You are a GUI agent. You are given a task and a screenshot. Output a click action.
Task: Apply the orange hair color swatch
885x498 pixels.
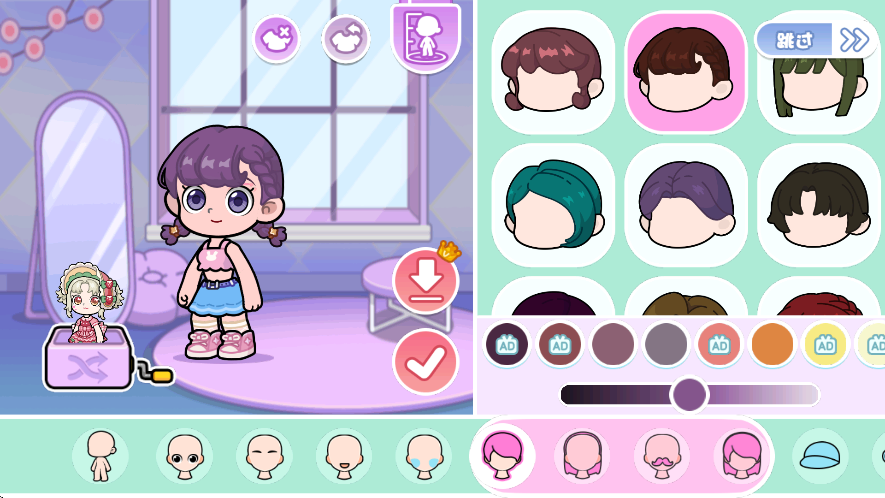[x=771, y=344]
